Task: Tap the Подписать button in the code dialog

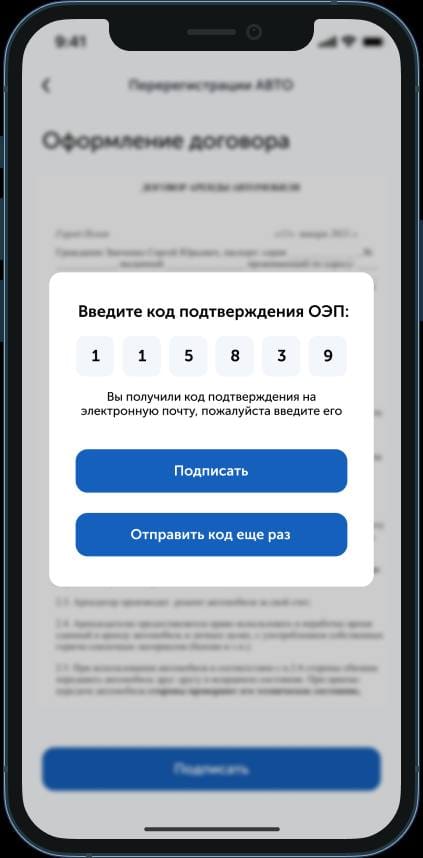Action: 211,471
